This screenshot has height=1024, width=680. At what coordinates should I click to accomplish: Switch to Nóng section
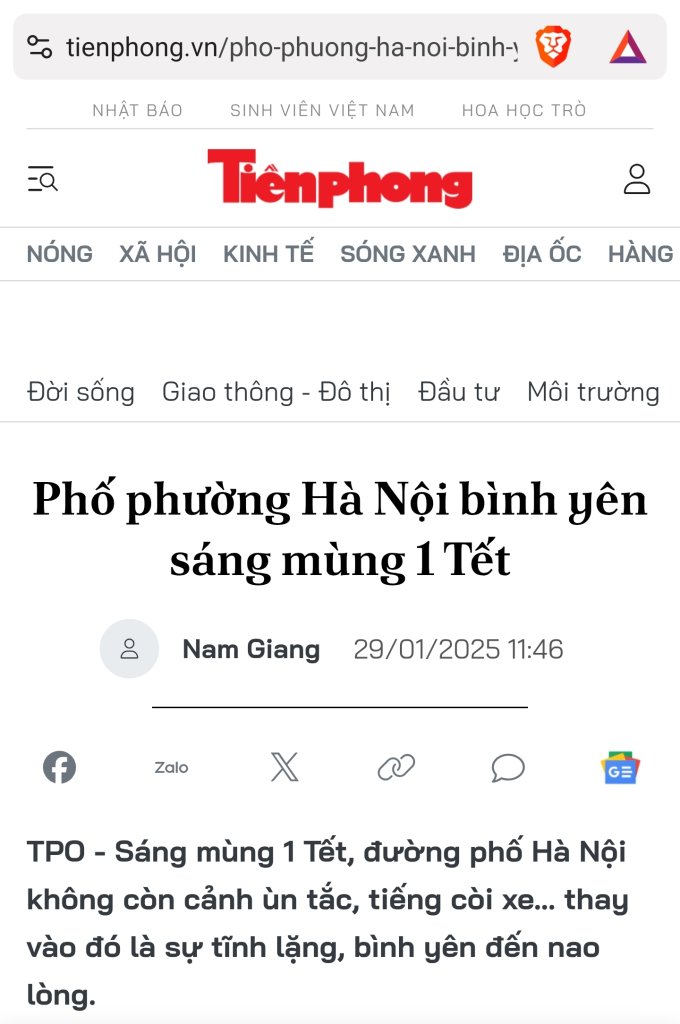[x=60, y=254]
